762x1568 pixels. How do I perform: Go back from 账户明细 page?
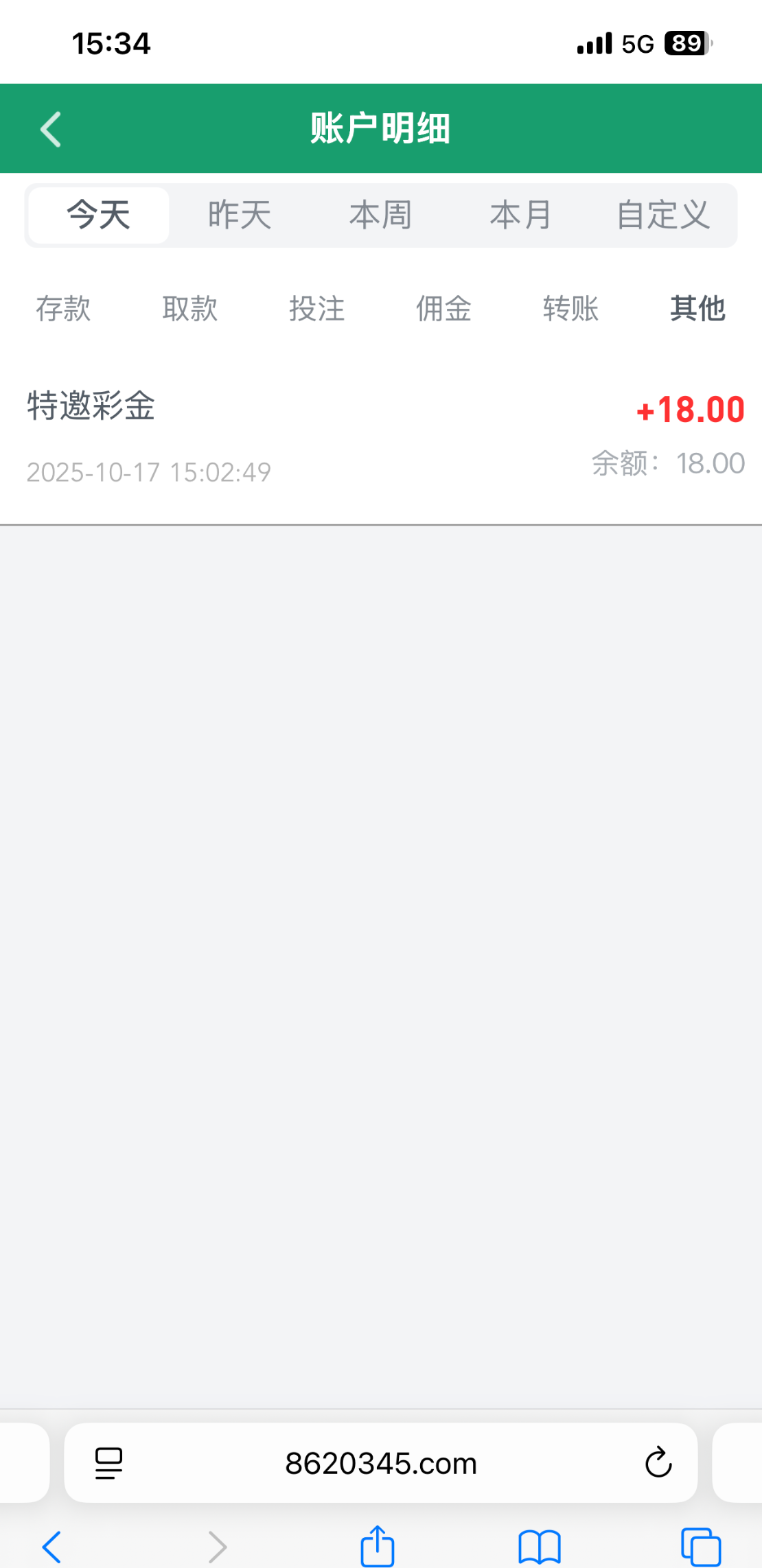pyautogui.click(x=51, y=129)
